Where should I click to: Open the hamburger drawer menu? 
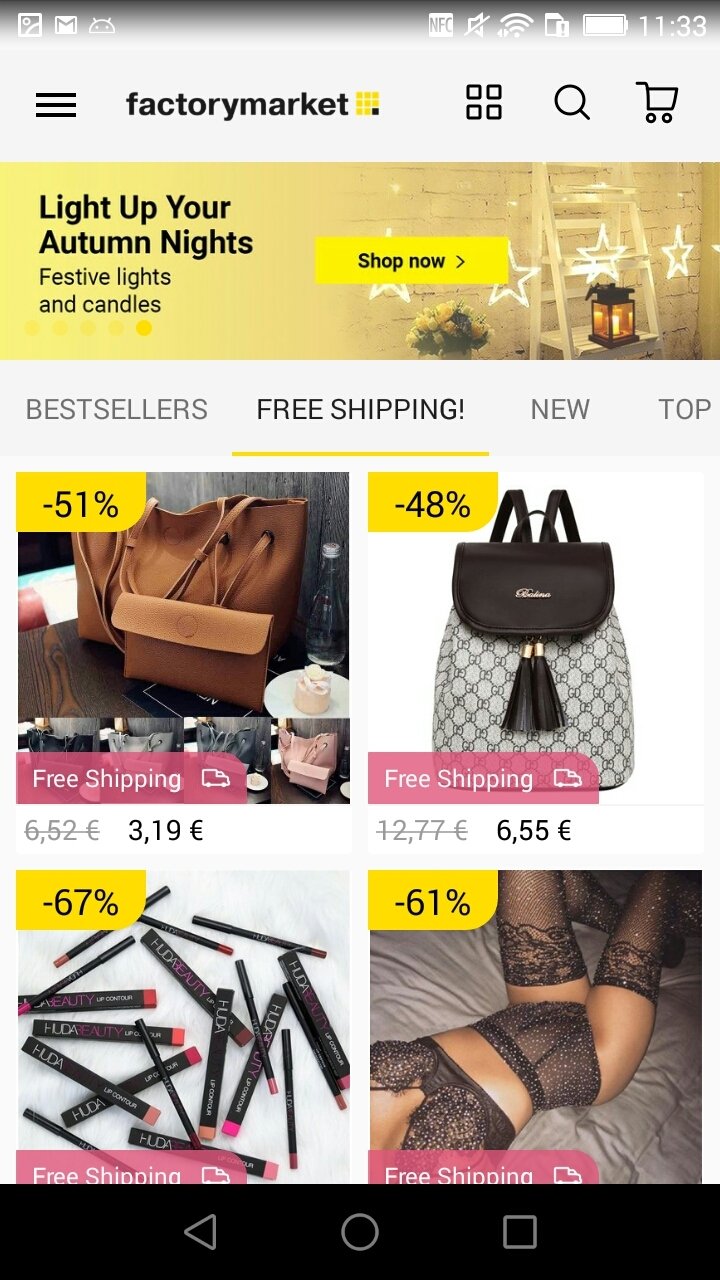click(56, 105)
